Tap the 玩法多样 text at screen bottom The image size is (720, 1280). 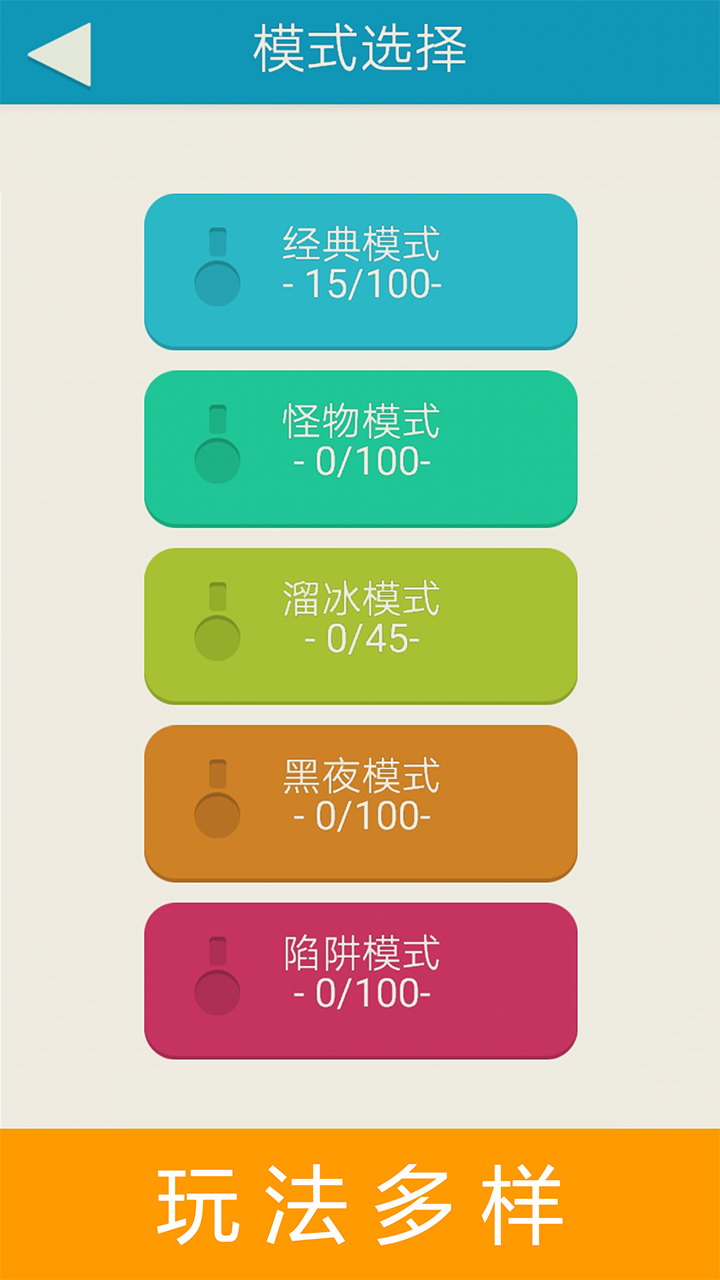pos(360,1200)
